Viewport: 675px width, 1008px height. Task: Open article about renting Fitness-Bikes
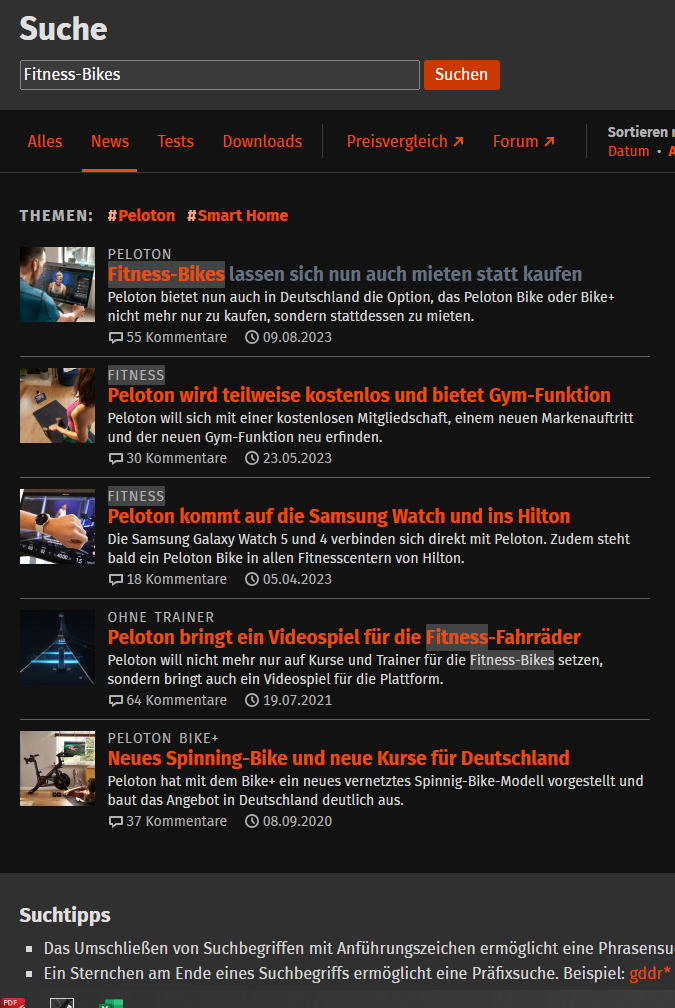(344, 274)
